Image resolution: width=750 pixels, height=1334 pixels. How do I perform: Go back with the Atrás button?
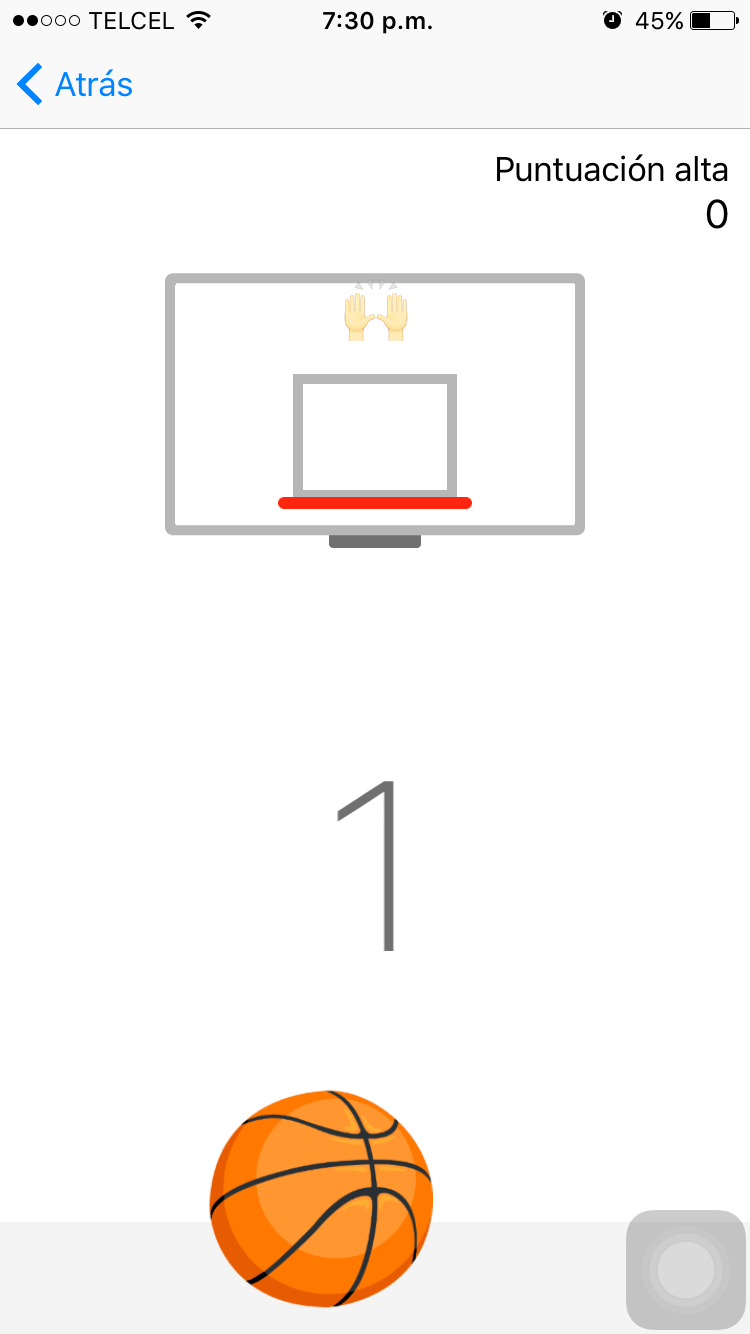(75, 85)
